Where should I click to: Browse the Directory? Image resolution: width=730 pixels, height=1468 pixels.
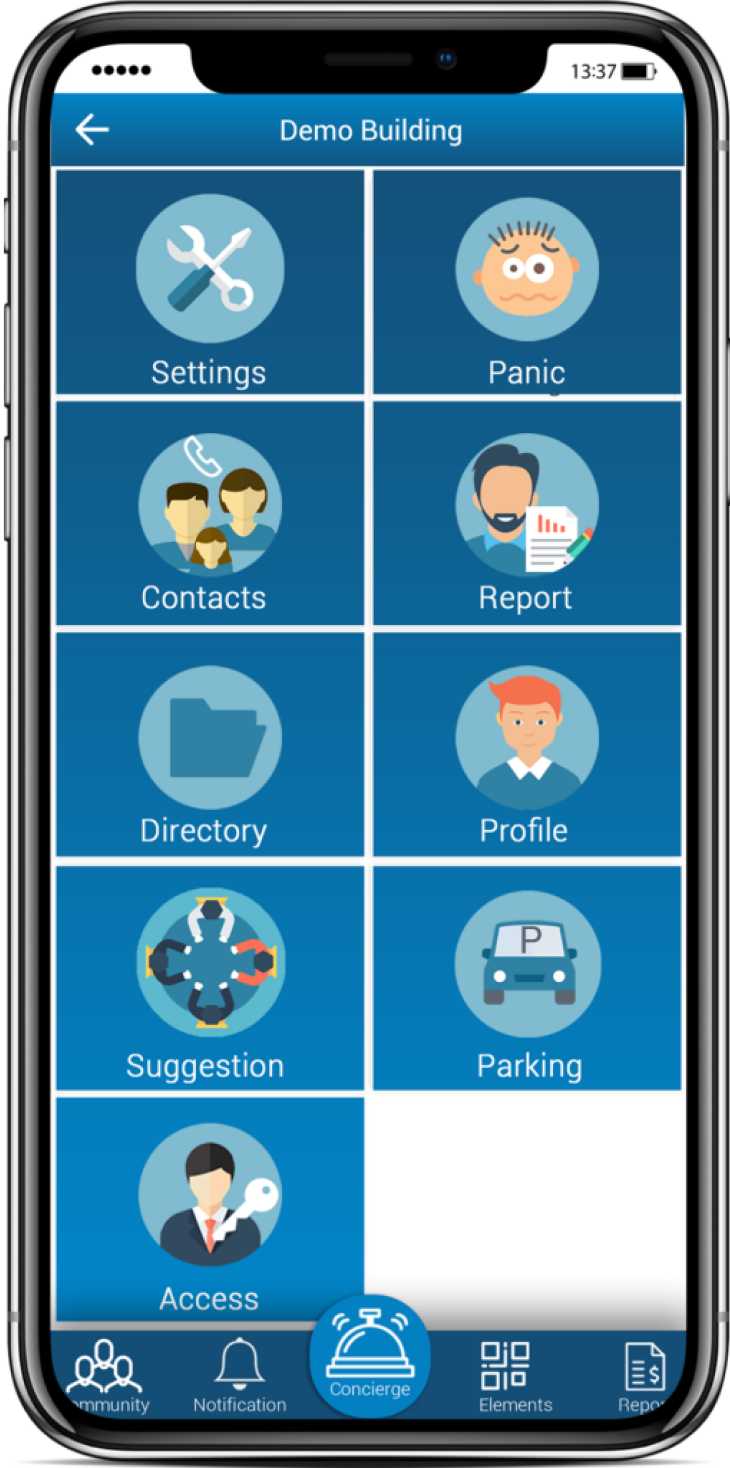210,745
